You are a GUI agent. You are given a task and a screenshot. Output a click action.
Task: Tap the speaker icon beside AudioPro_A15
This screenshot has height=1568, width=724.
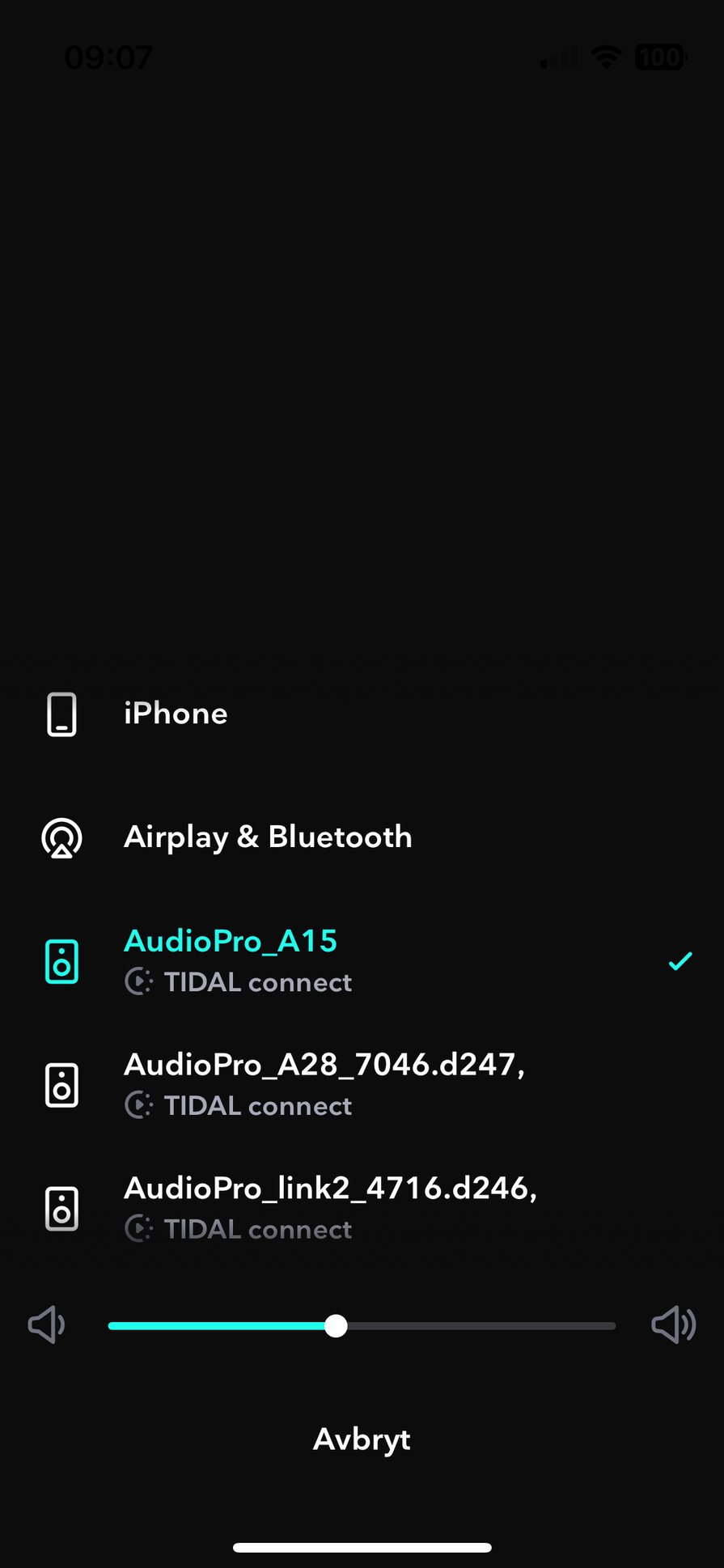point(61,960)
